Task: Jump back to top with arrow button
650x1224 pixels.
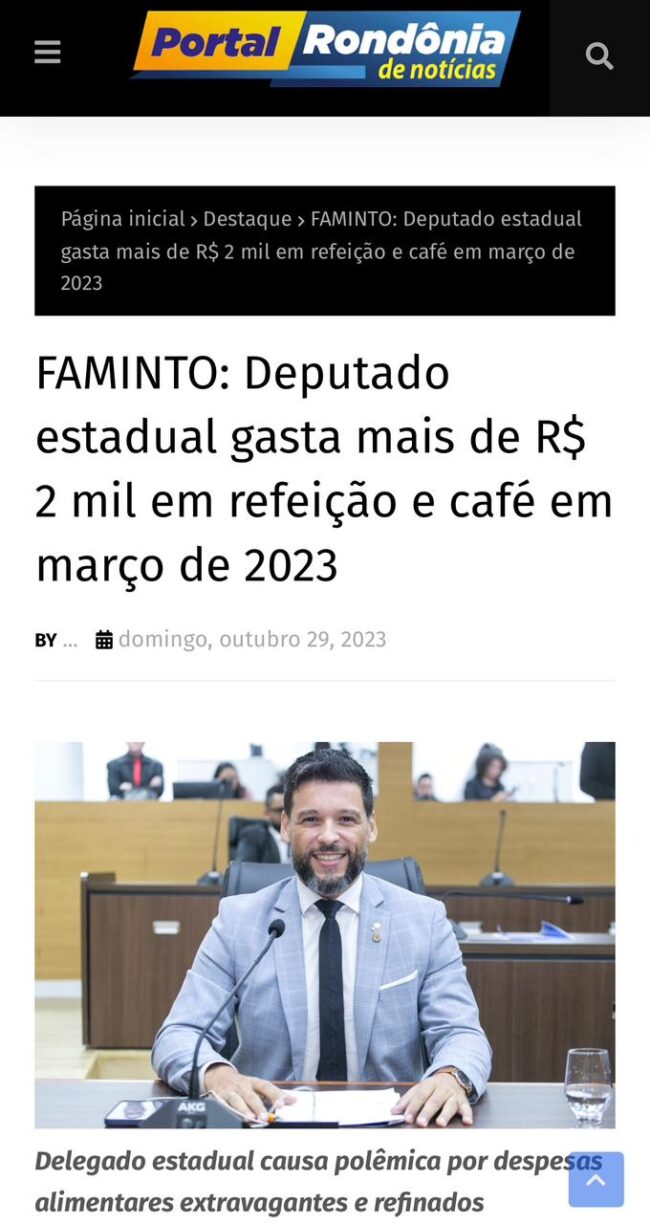Action: 596,1179
